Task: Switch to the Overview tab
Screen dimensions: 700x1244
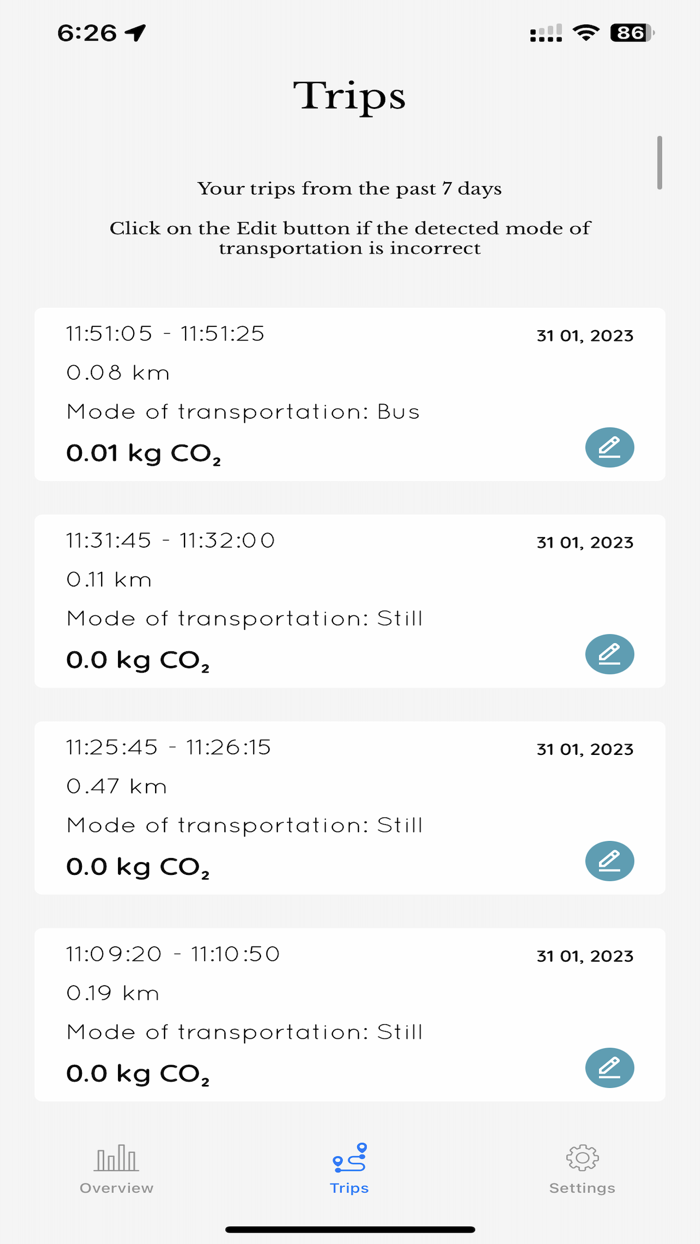Action: tap(117, 1169)
